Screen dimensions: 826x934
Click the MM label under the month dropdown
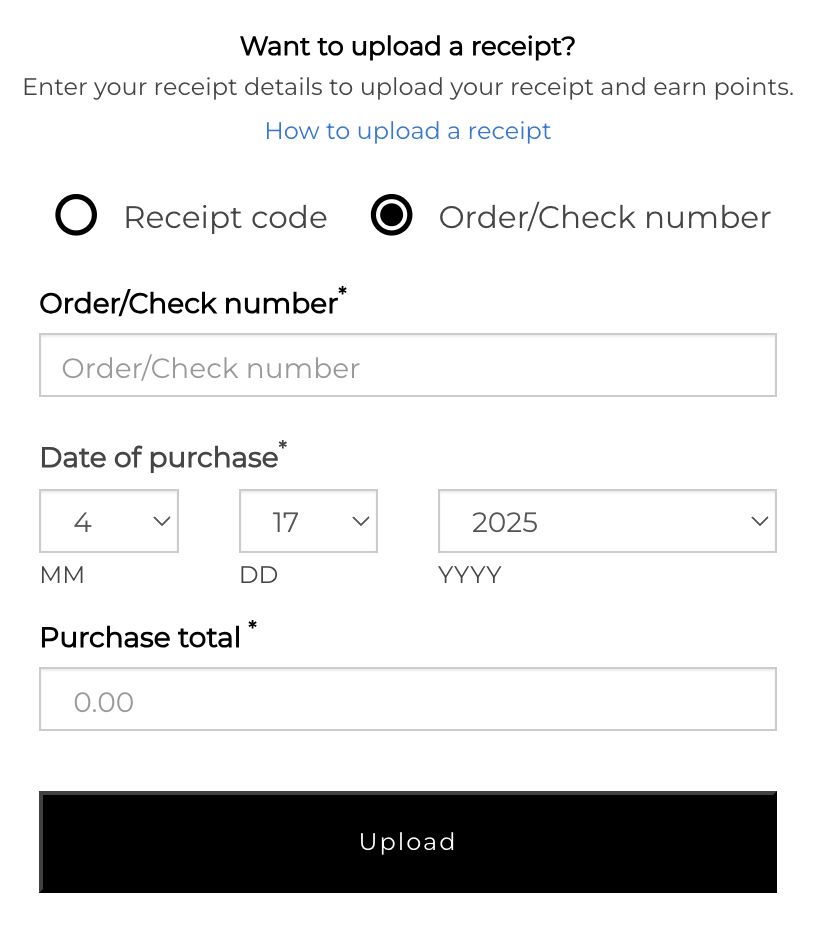coord(63,575)
